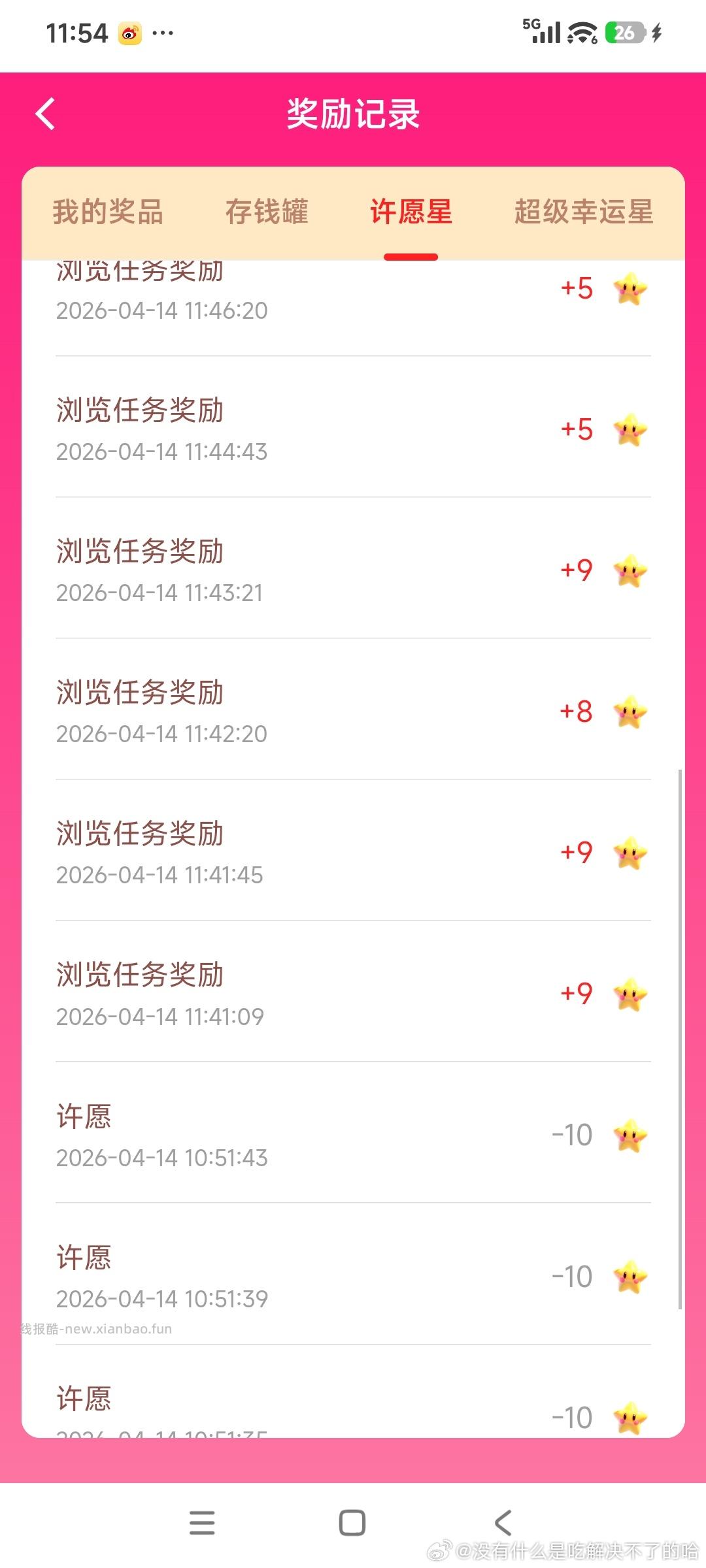Image resolution: width=706 pixels, height=1568 pixels.
Task: Tap the Weibo eye icon in the status bar
Action: [x=130, y=32]
